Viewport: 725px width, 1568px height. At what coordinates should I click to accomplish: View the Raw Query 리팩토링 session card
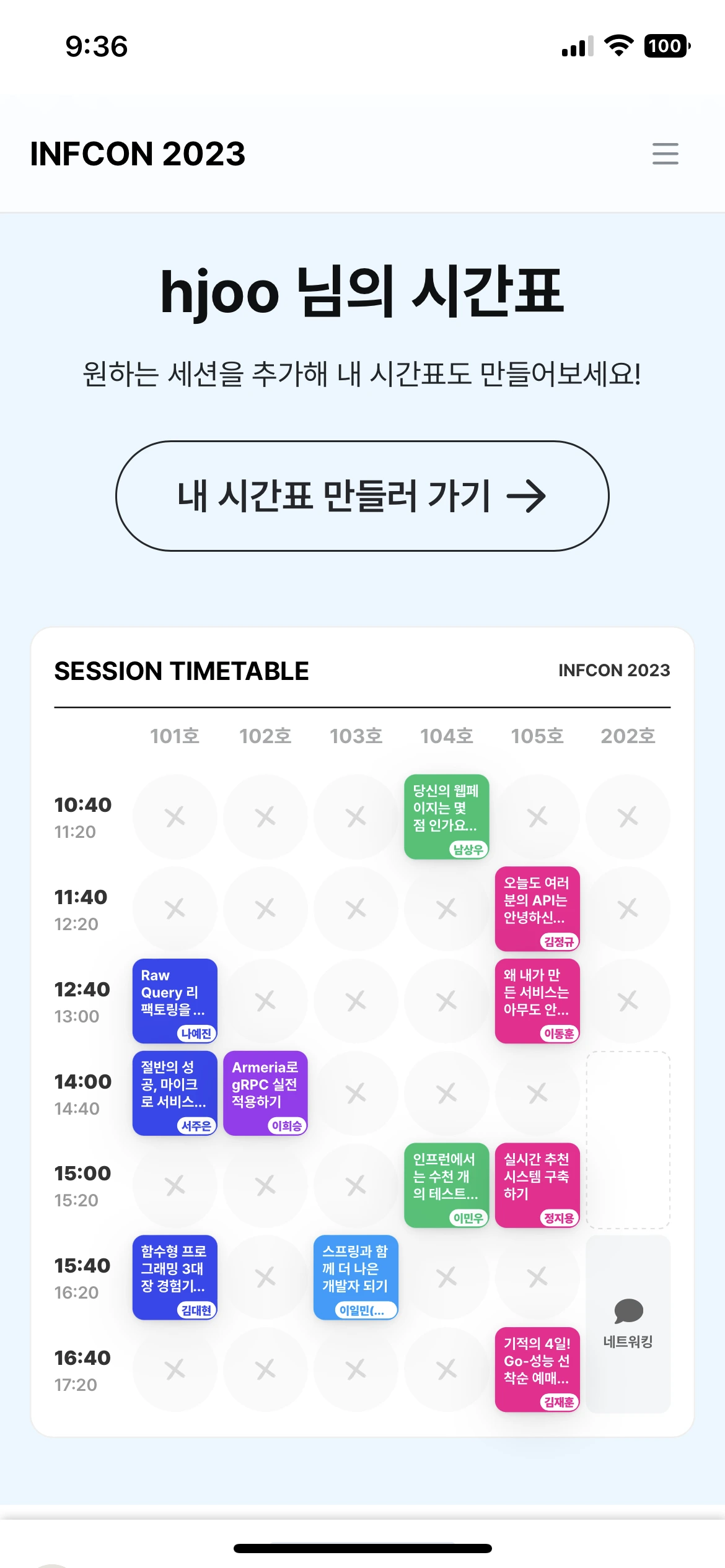175,1001
